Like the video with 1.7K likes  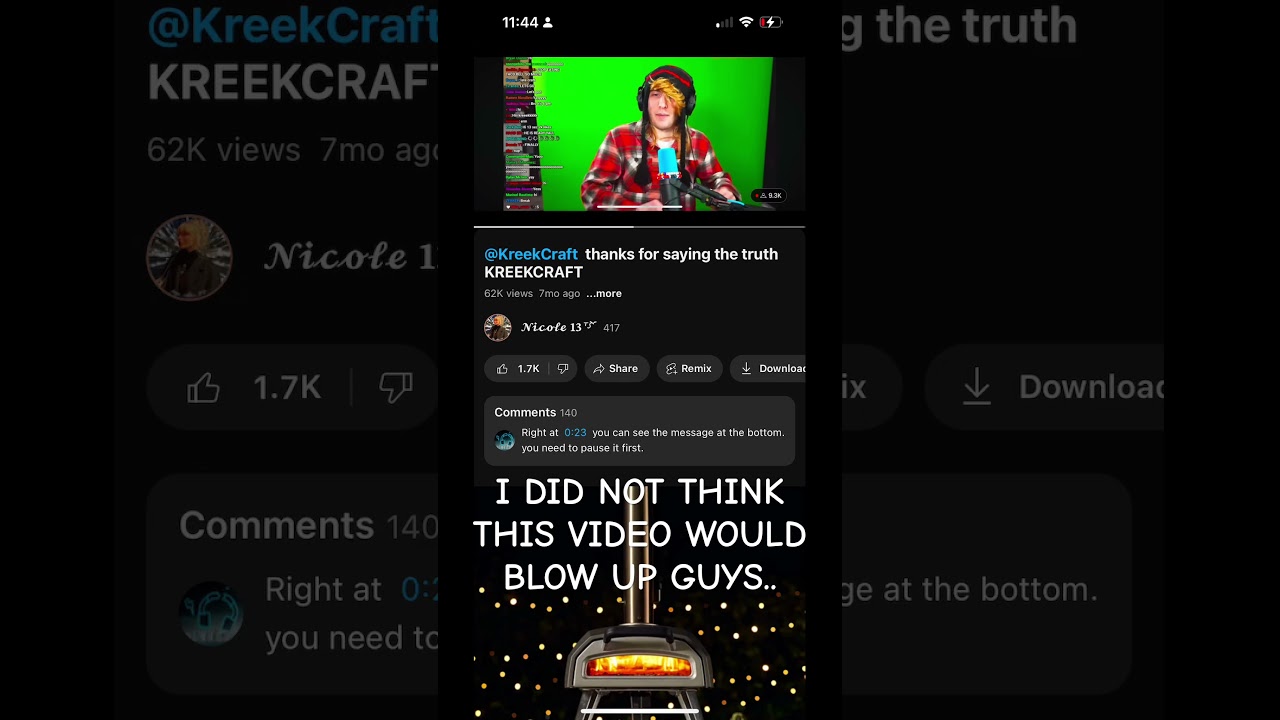517,369
